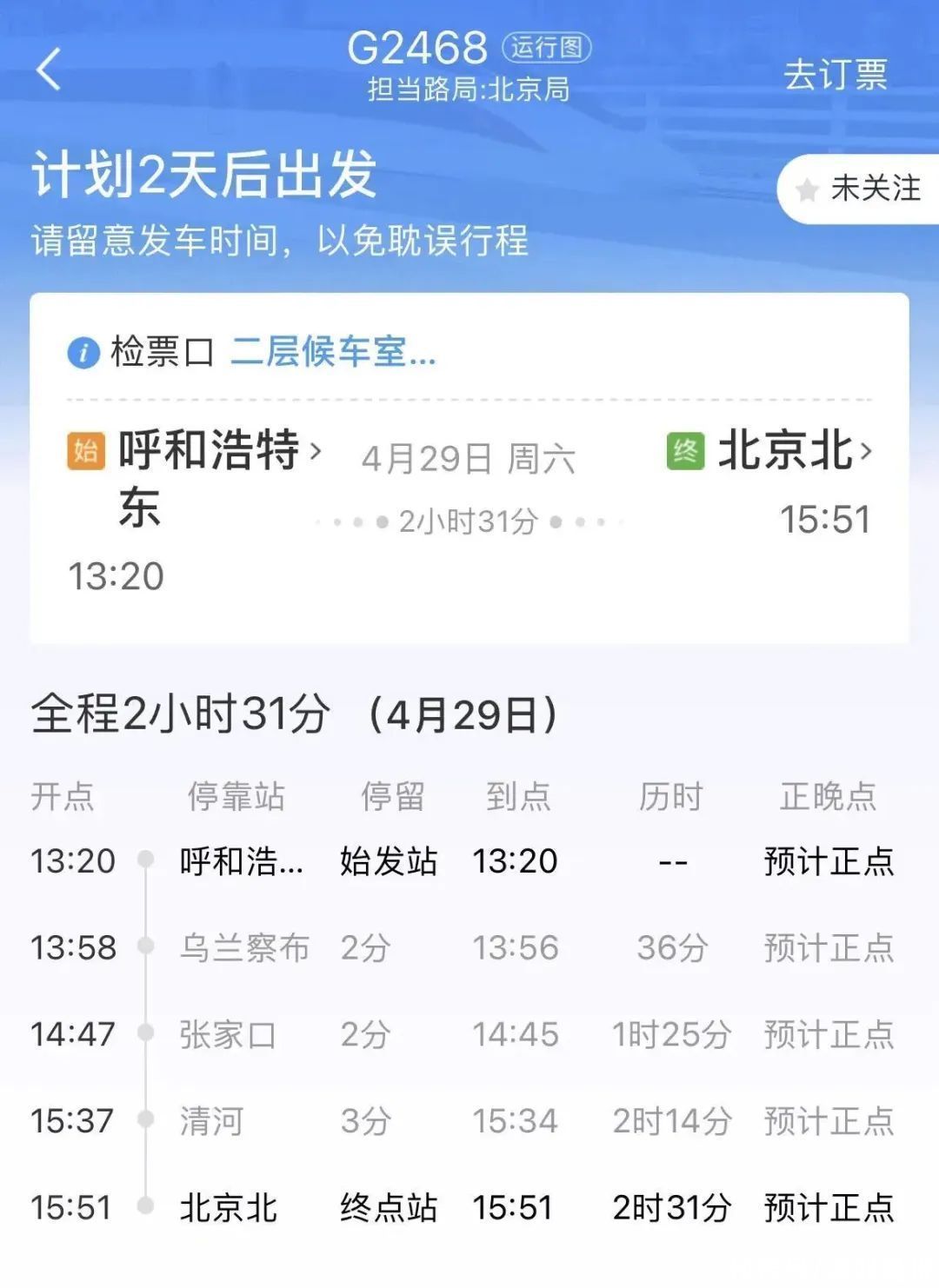Click the orange 始 origin badge

click(84, 448)
